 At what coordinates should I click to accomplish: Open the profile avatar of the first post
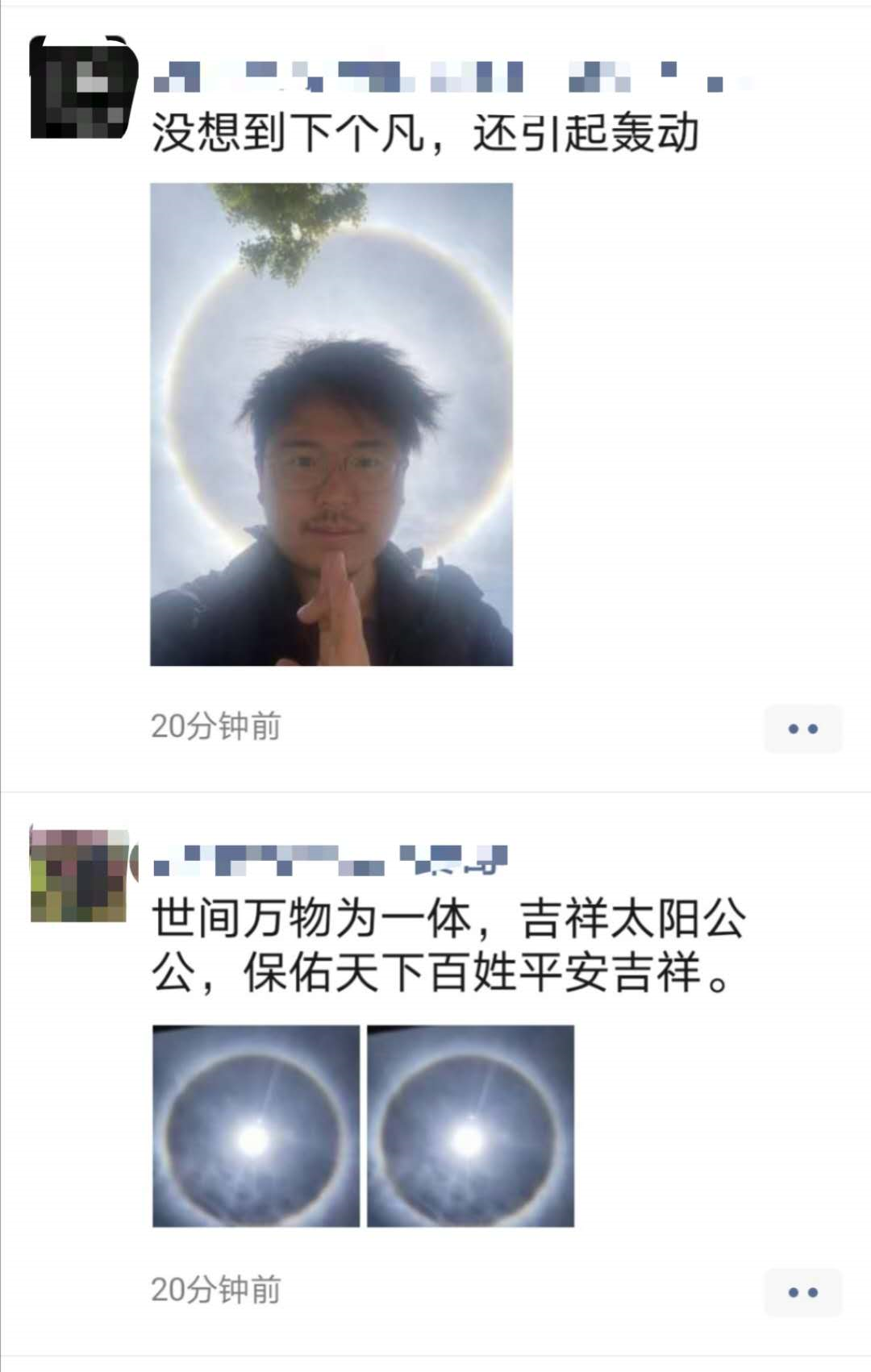point(79,87)
